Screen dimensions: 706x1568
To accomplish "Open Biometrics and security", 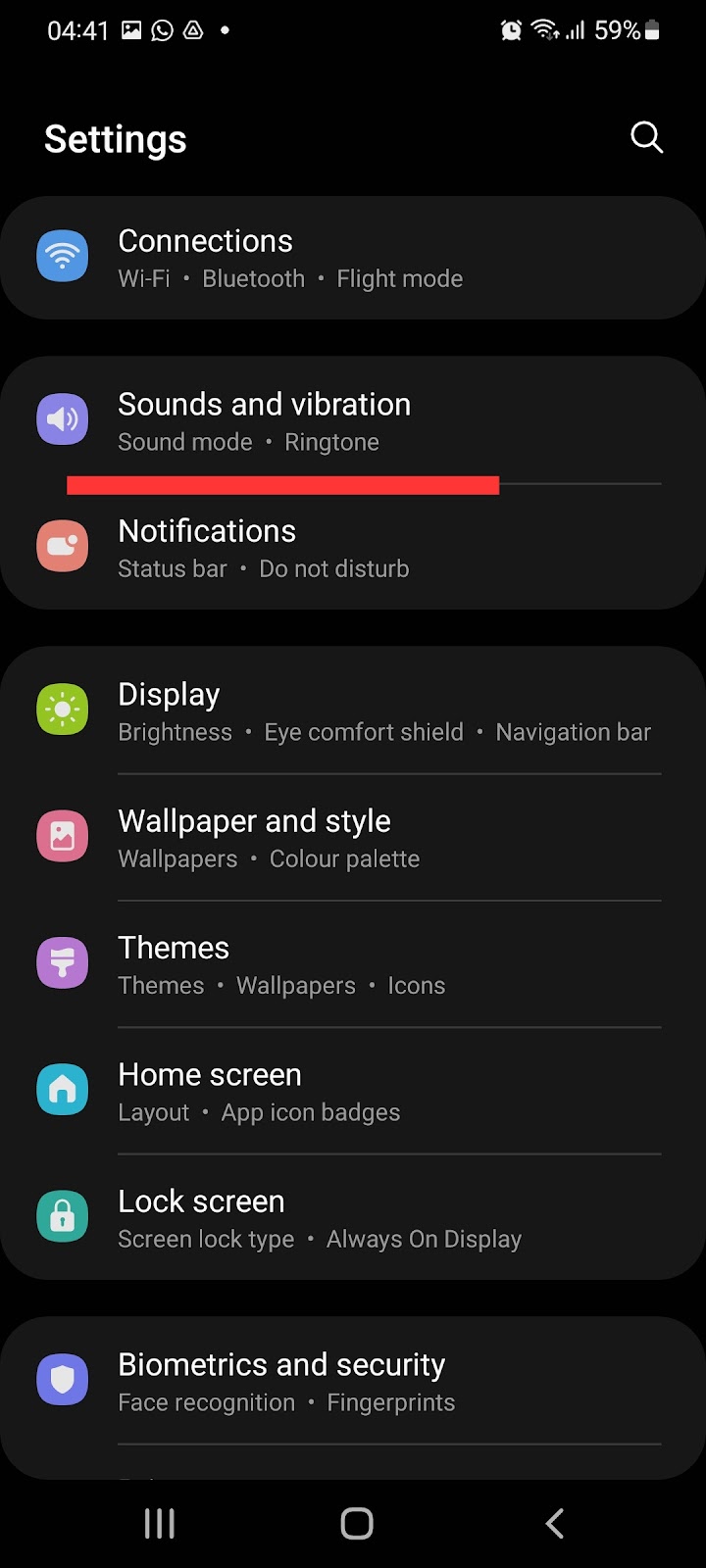I will (x=353, y=1382).
